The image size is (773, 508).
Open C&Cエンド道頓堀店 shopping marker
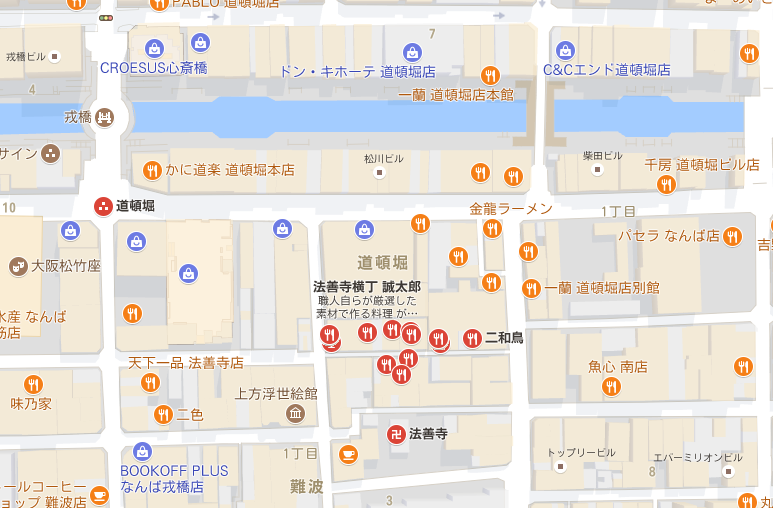click(x=564, y=49)
